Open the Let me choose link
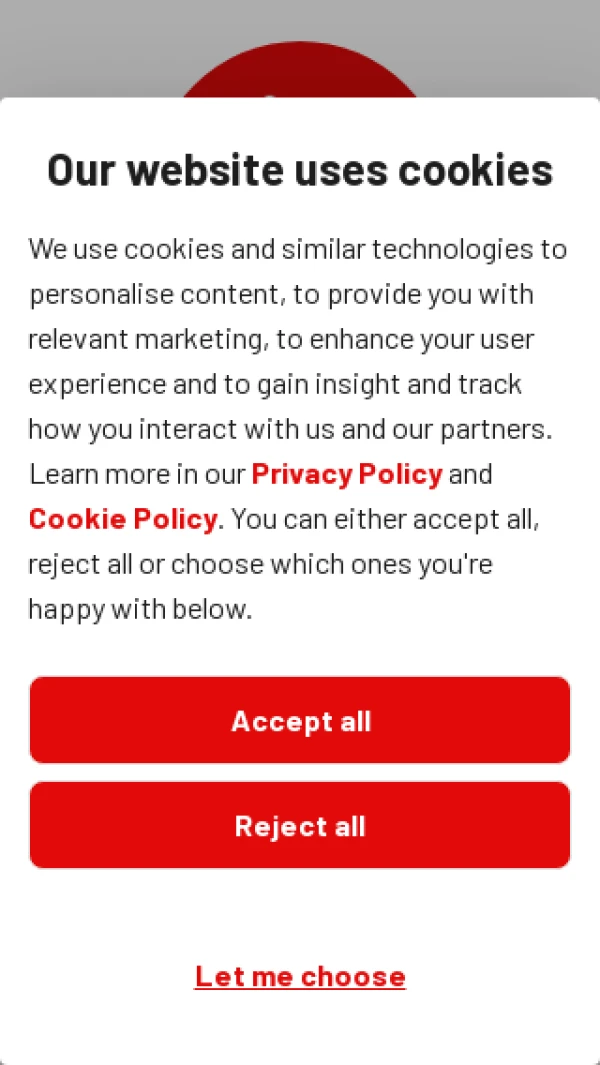The height and width of the screenshot is (1065, 600). tap(300, 976)
